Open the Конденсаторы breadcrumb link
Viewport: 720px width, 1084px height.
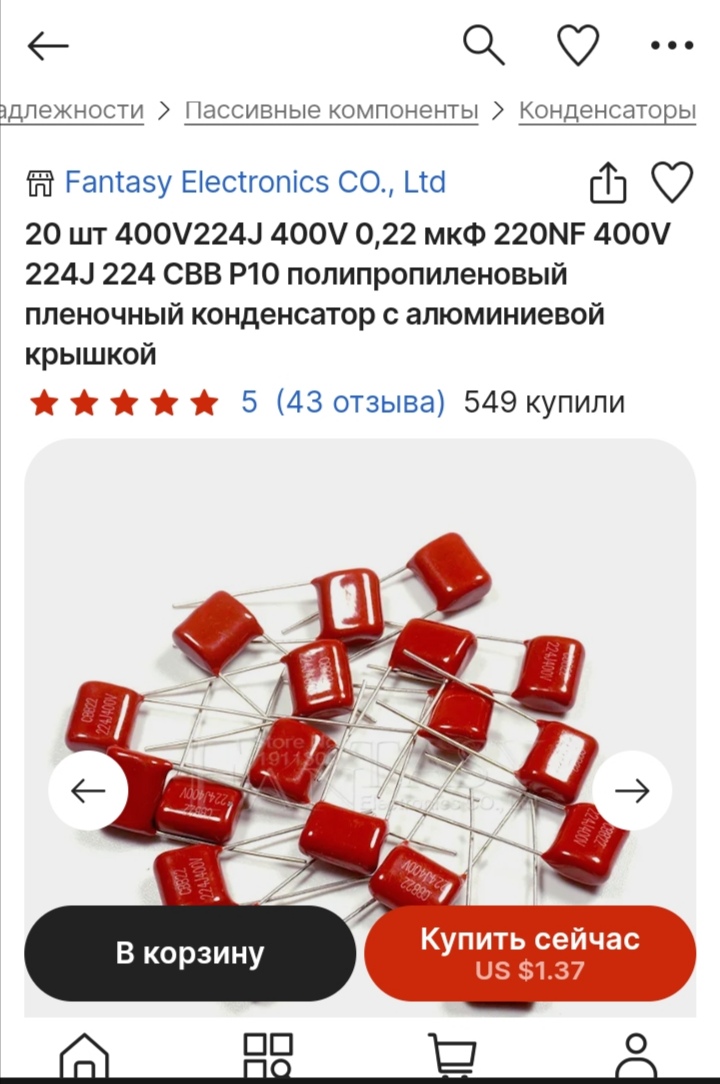point(607,111)
